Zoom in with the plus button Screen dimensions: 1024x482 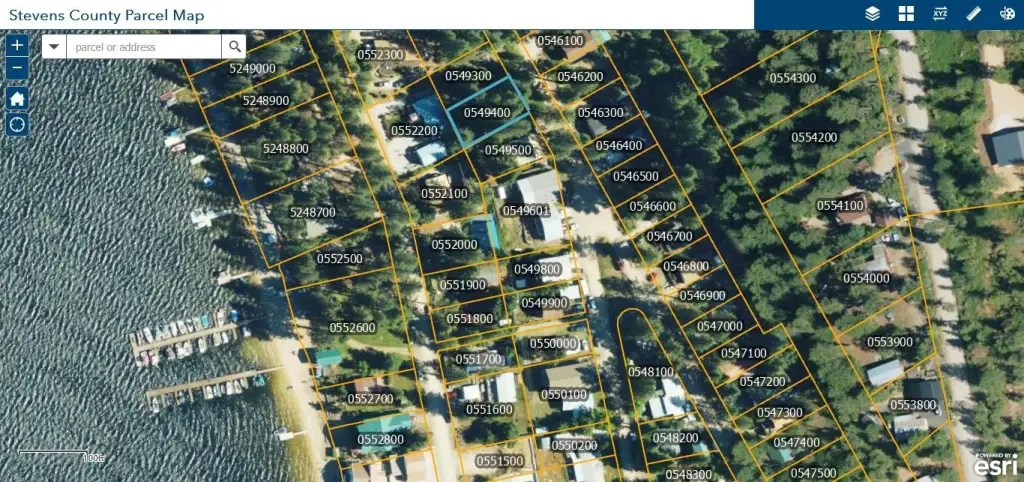coord(17,46)
